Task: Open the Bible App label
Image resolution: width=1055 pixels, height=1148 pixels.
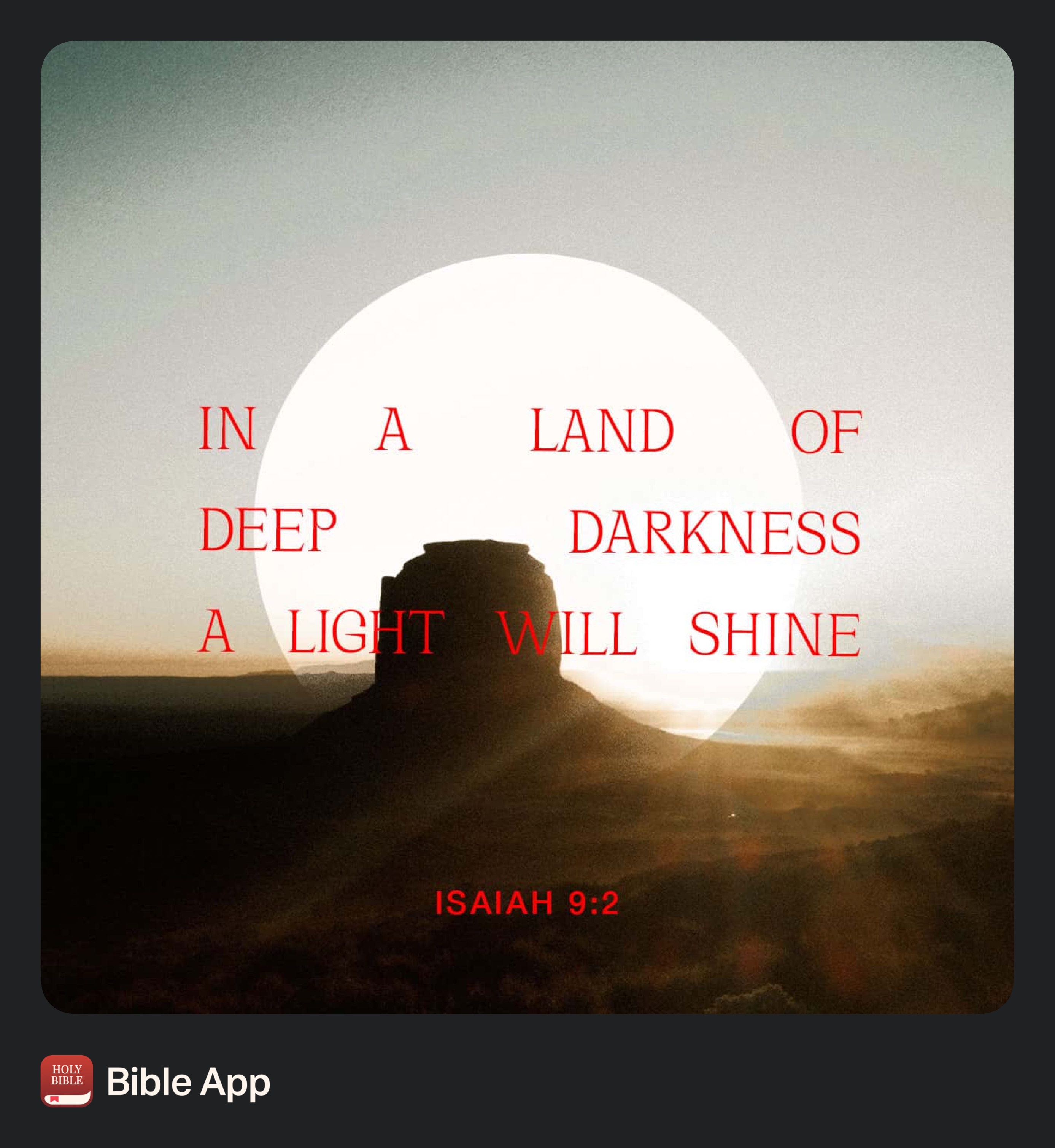Action: [x=188, y=1082]
